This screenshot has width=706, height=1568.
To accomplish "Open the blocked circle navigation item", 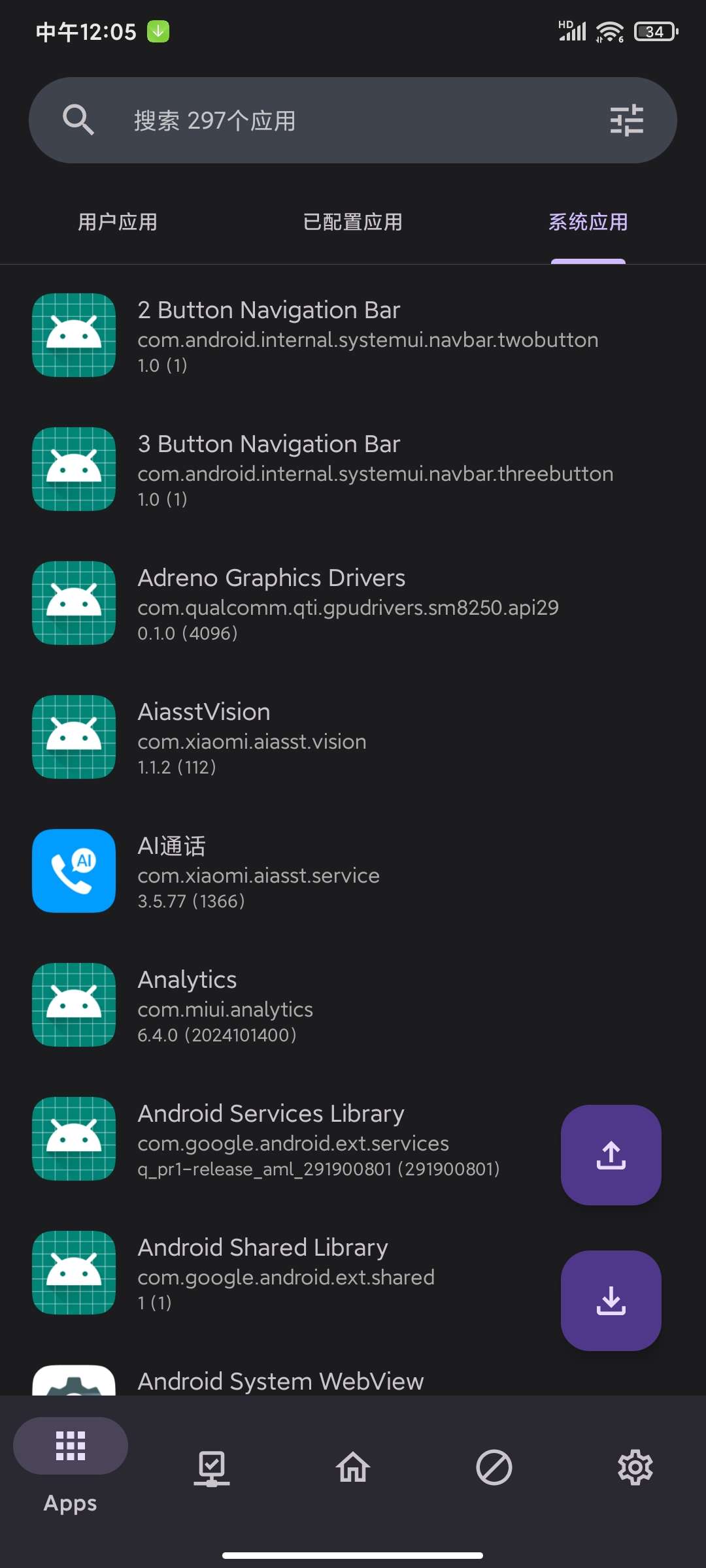I will [x=494, y=1468].
